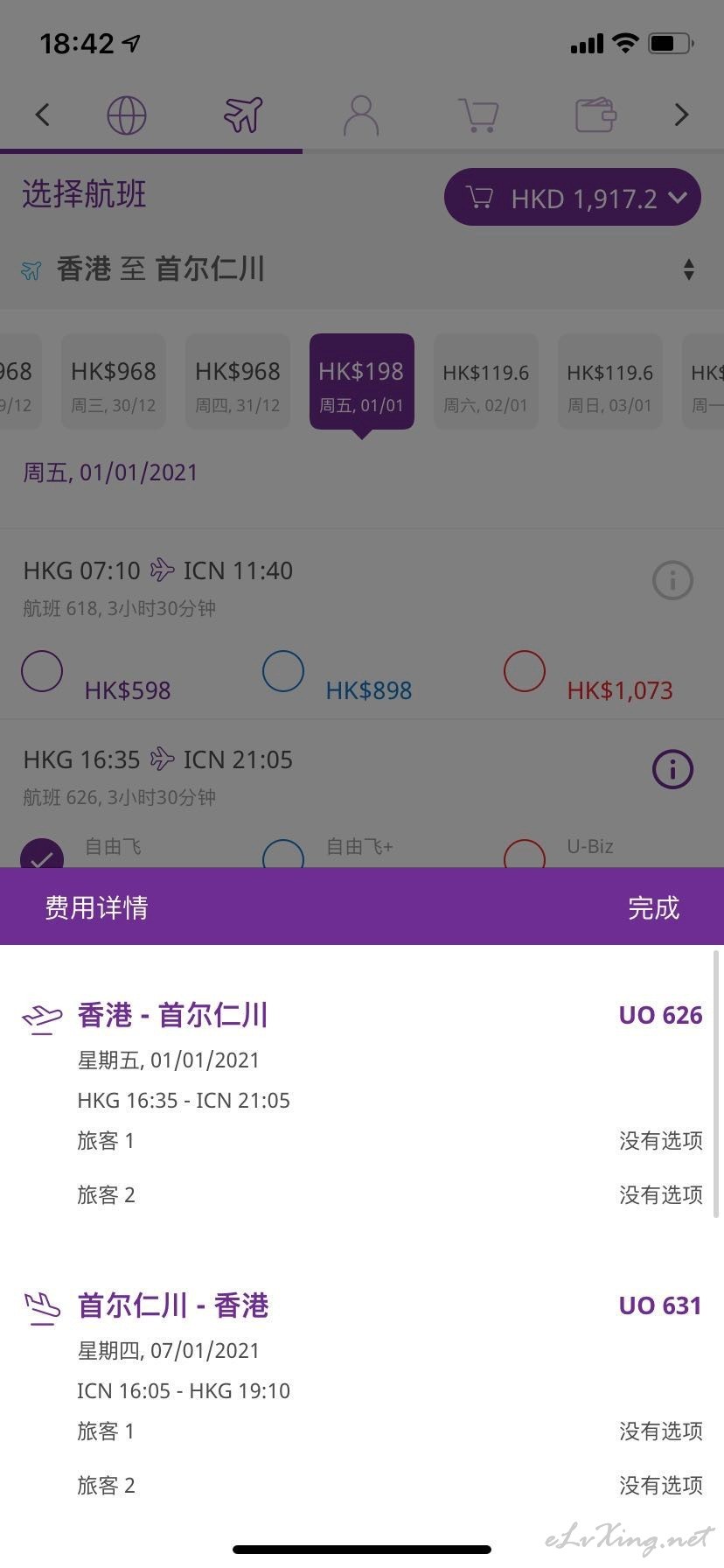
Task: Open the wallet payment step
Action: click(595, 115)
